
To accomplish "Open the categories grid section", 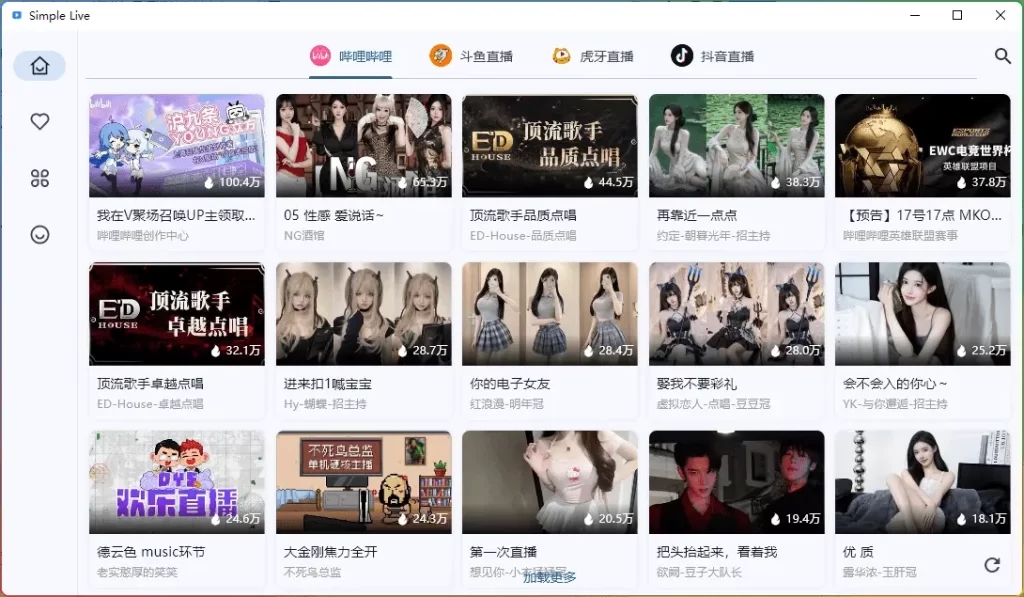I will coord(40,178).
